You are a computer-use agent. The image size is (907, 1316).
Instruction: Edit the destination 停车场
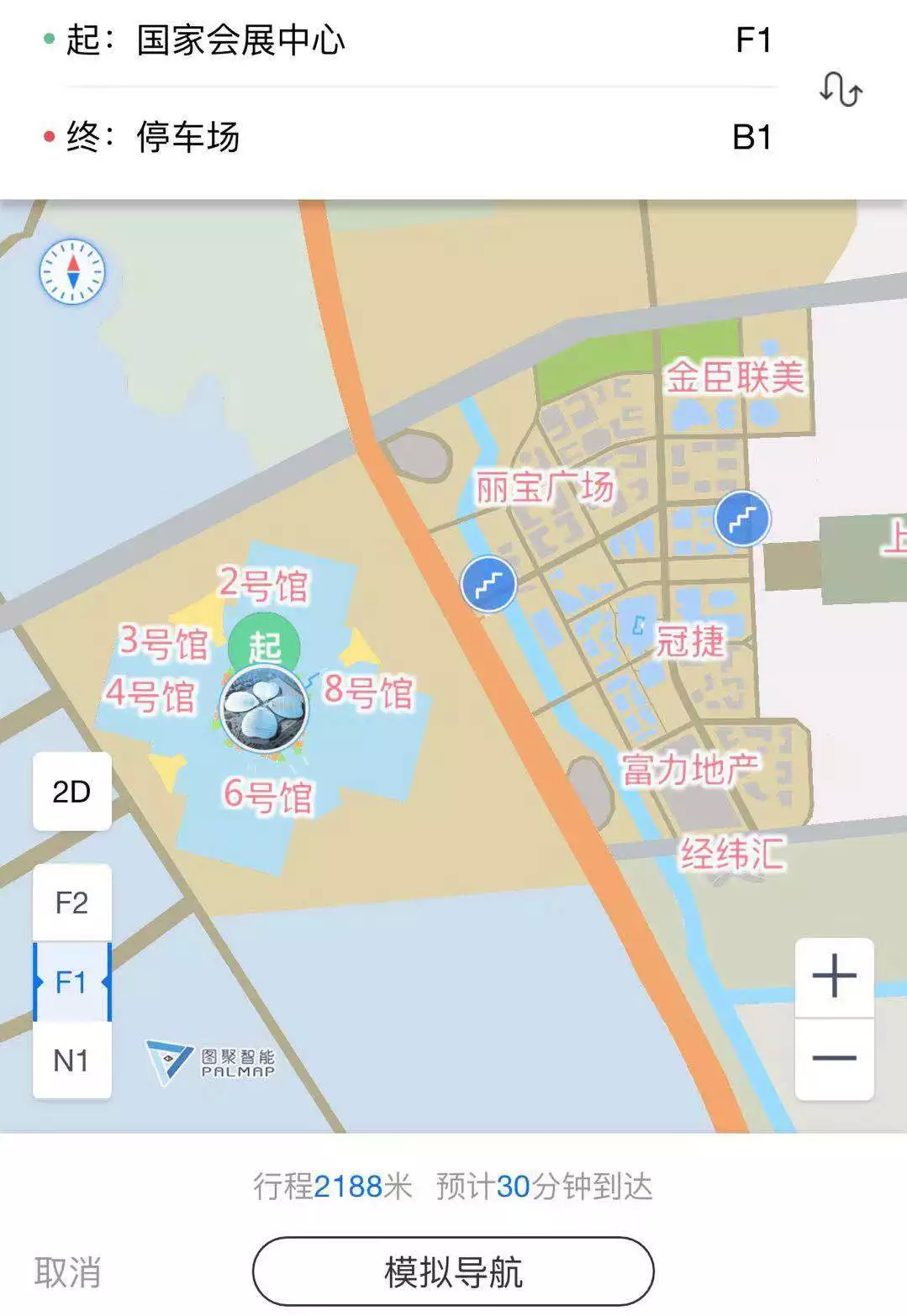click(x=188, y=137)
